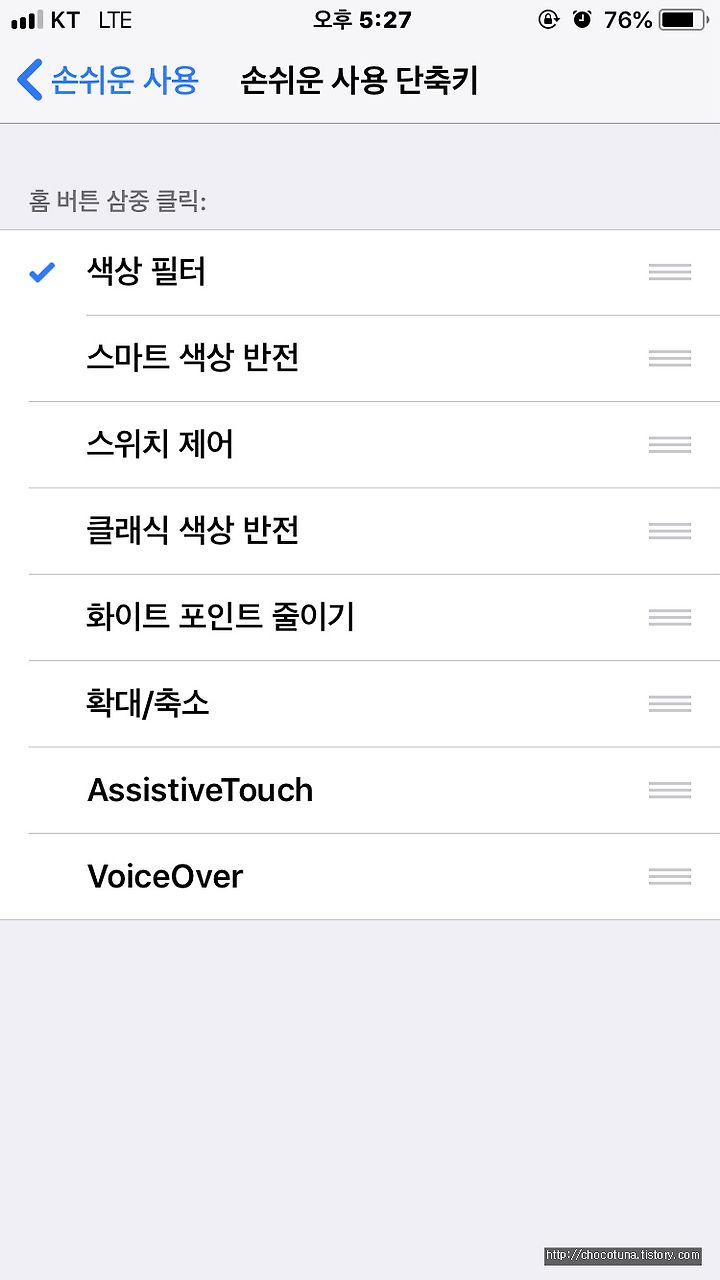Screen dimensions: 720x1280
Task: Select 화이트 포인트 줄이기
Action: (360, 617)
